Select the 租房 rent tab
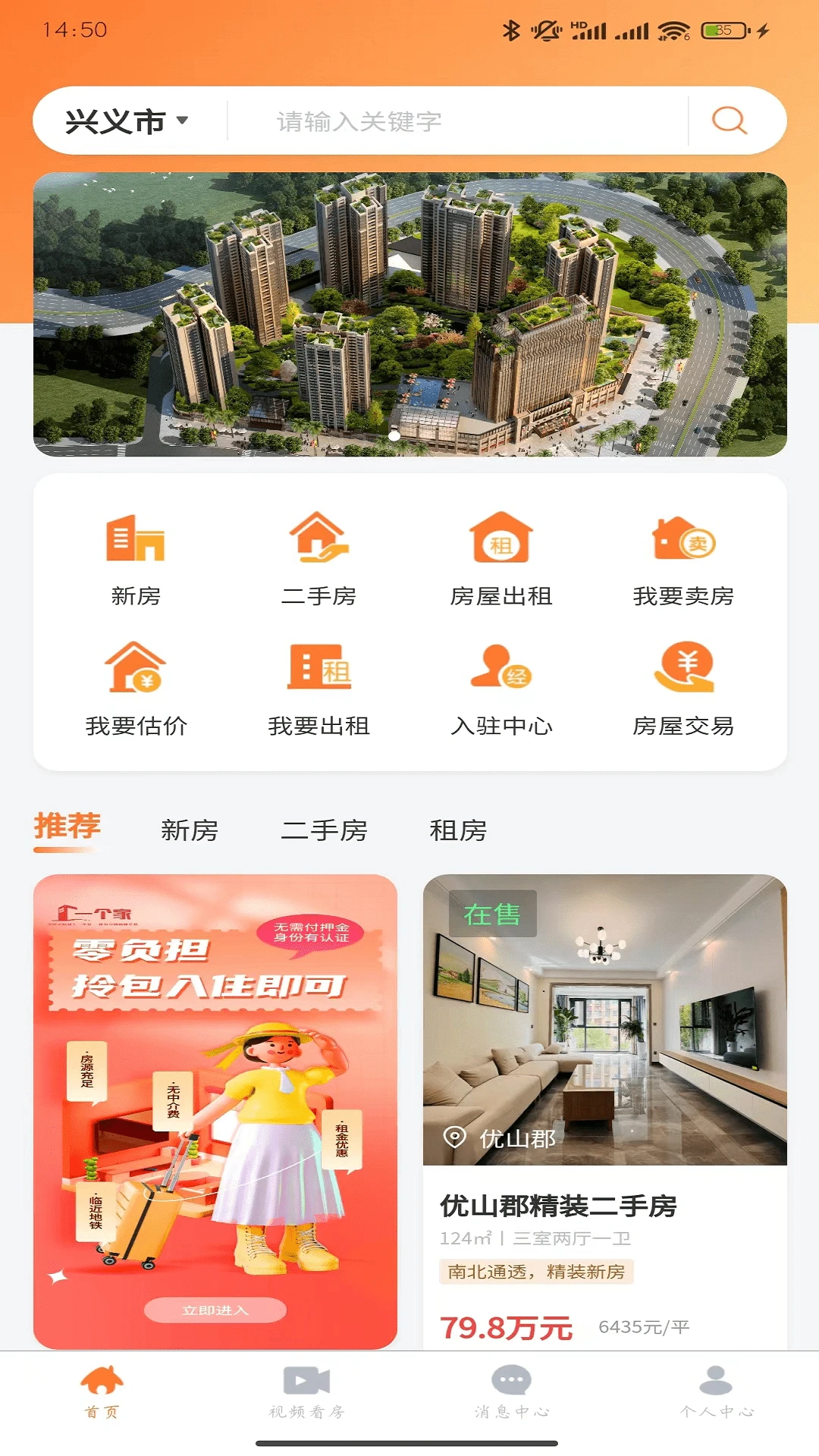The image size is (819, 1456). [458, 833]
